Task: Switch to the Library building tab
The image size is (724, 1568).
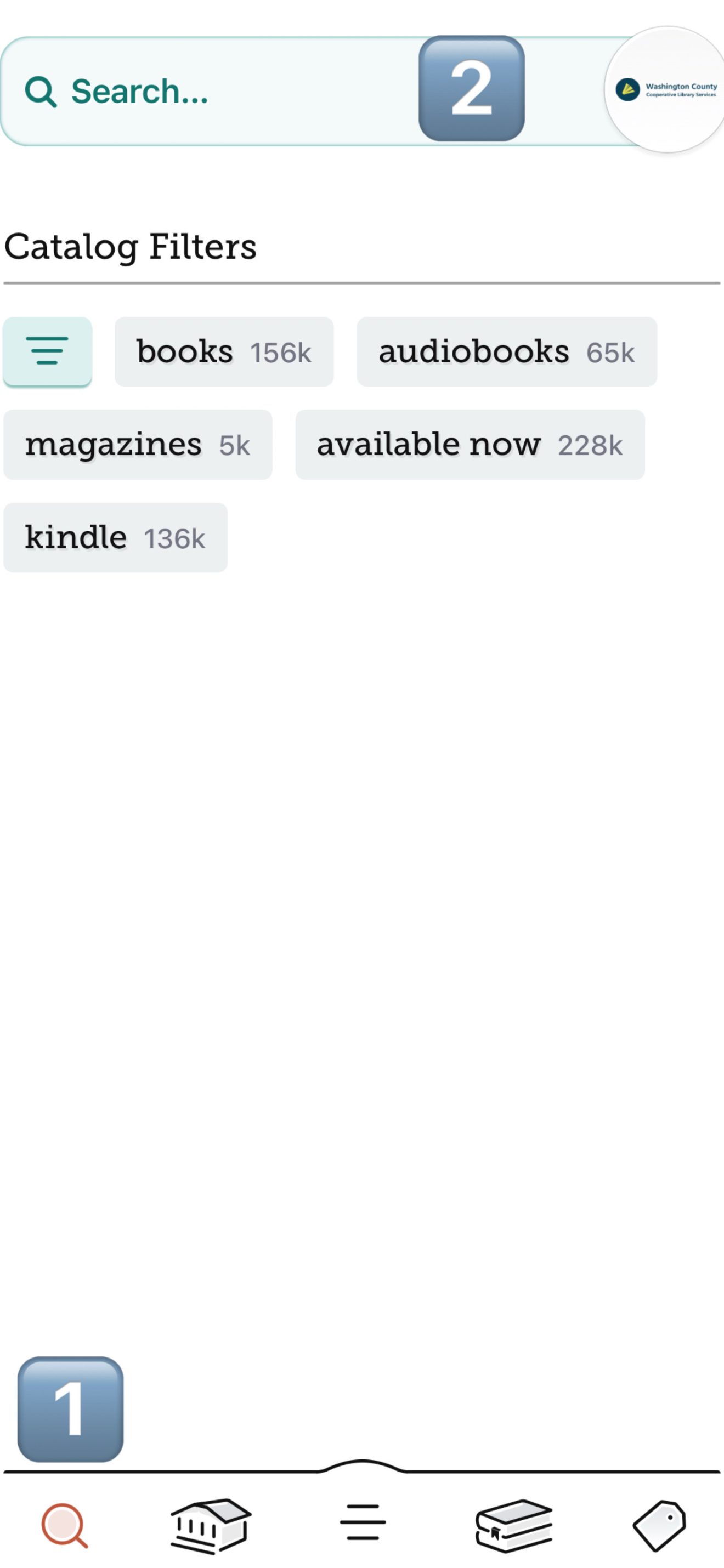Action: (211, 1525)
